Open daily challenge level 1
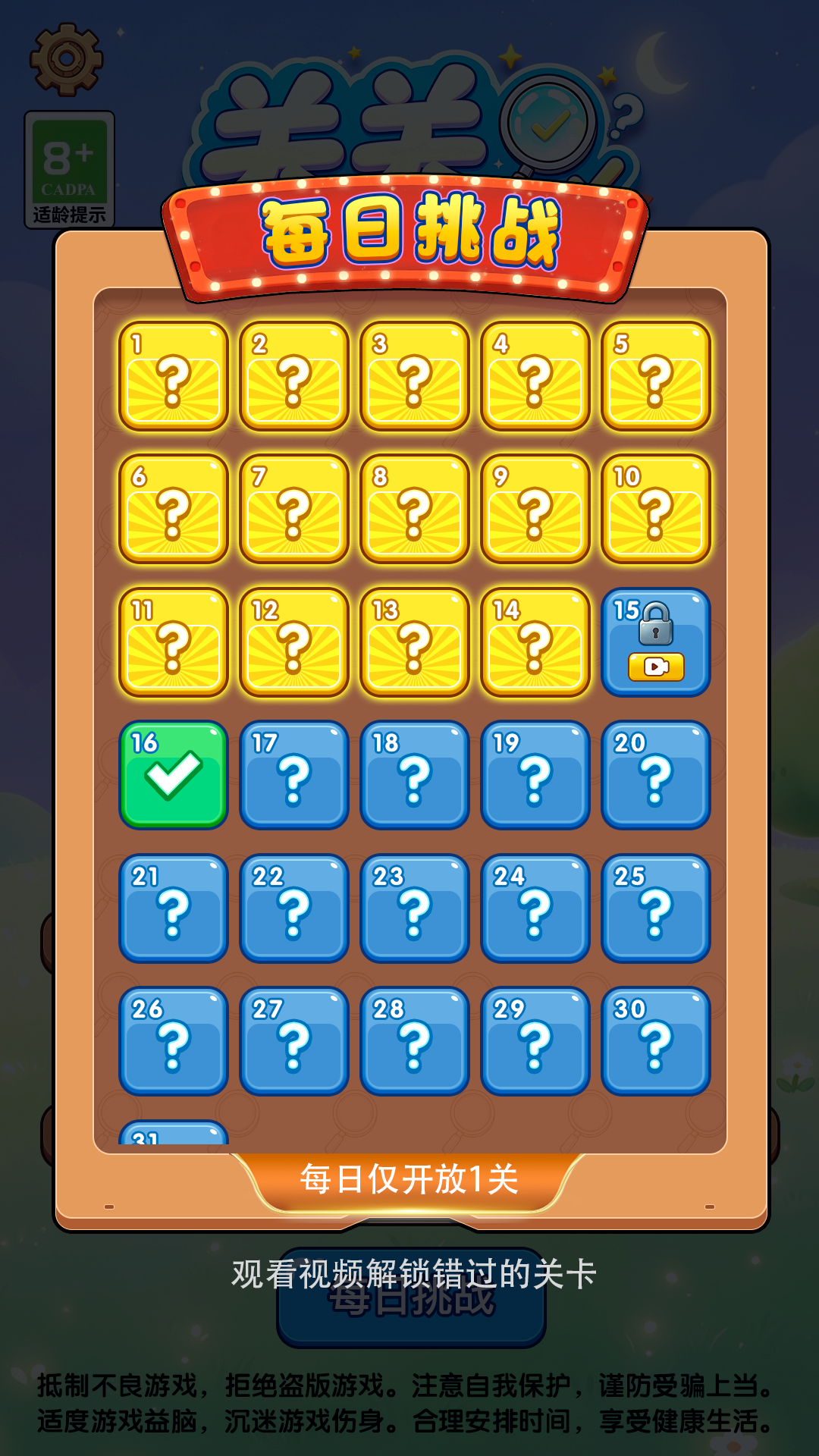 pyautogui.click(x=174, y=376)
